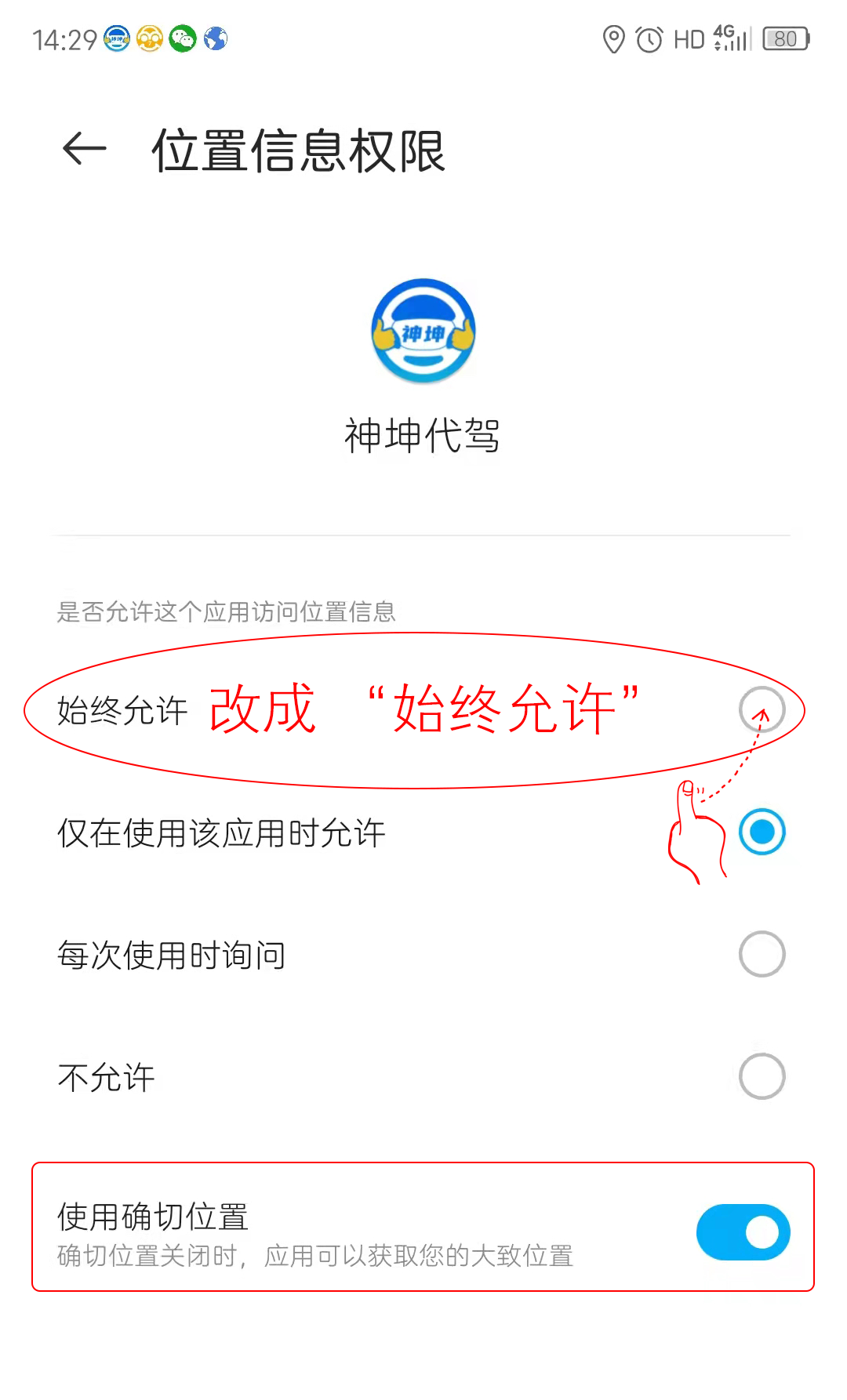Select the 始终允许 option
The width and height of the screenshot is (847, 1400).
point(761,709)
